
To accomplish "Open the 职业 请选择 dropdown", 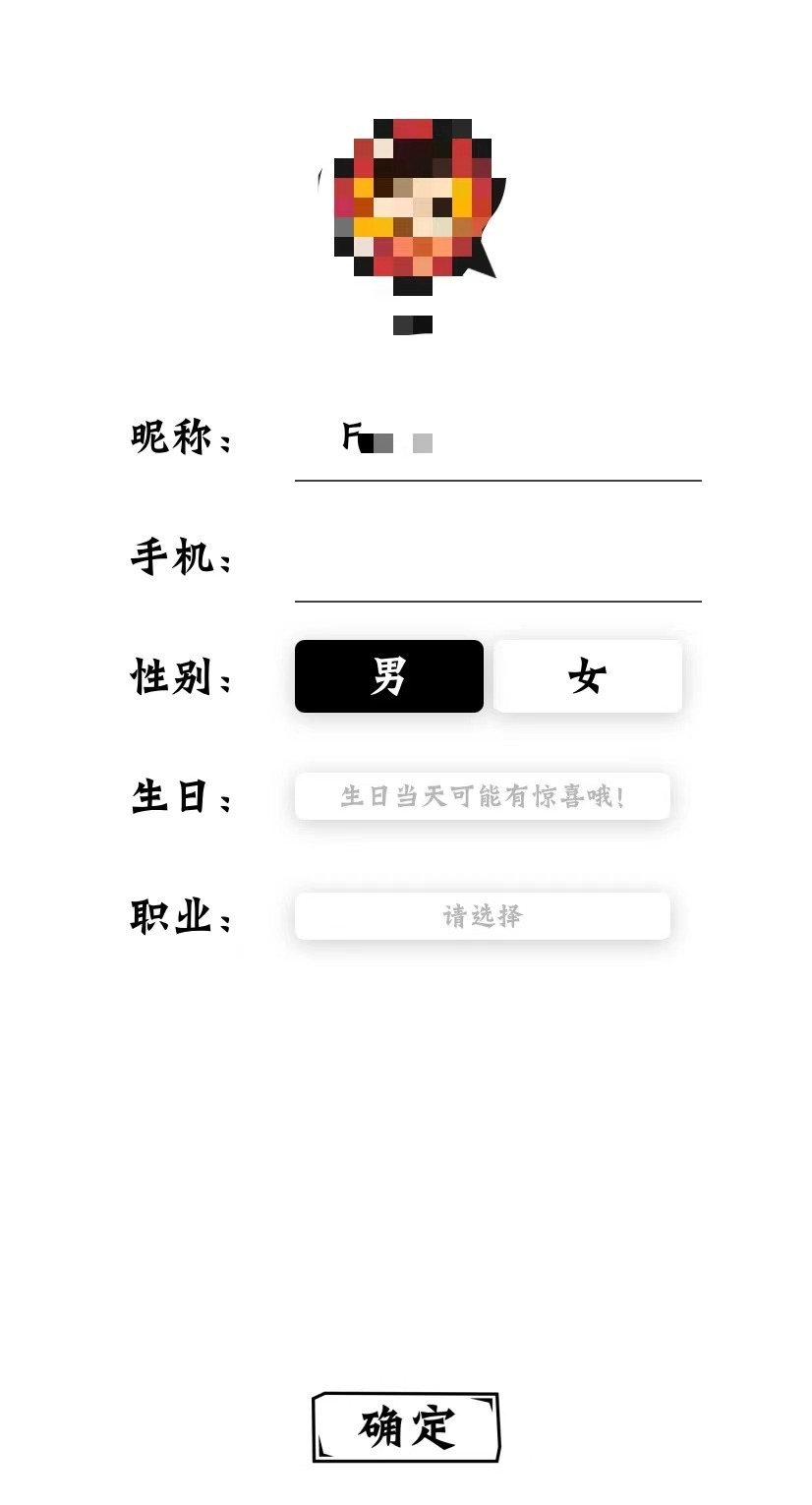I will click(x=482, y=916).
